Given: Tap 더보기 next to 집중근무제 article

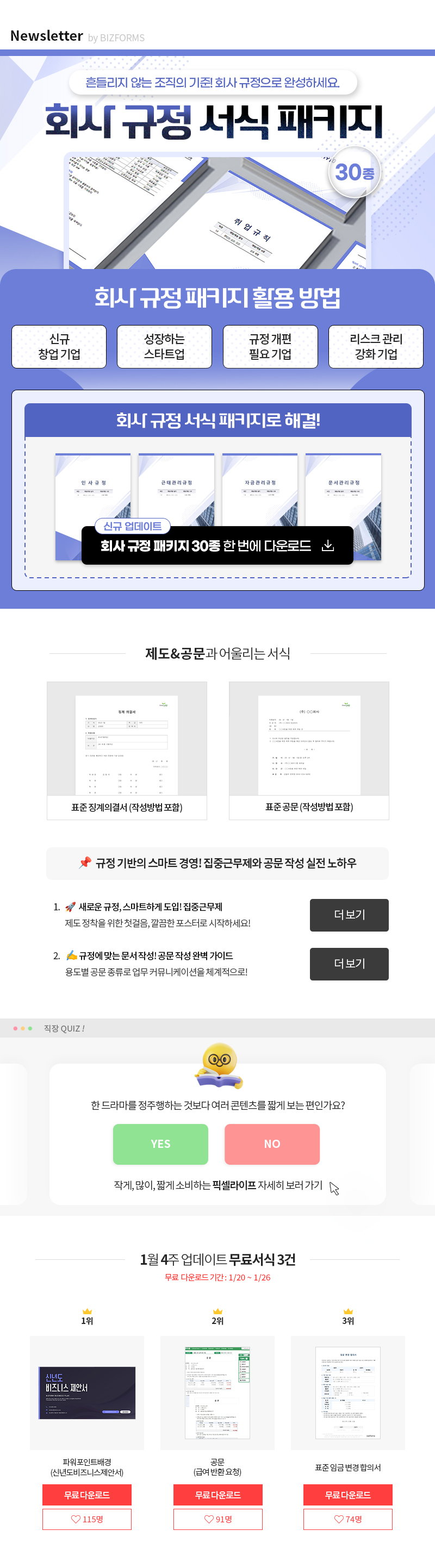Looking at the screenshot, I should pos(349,915).
